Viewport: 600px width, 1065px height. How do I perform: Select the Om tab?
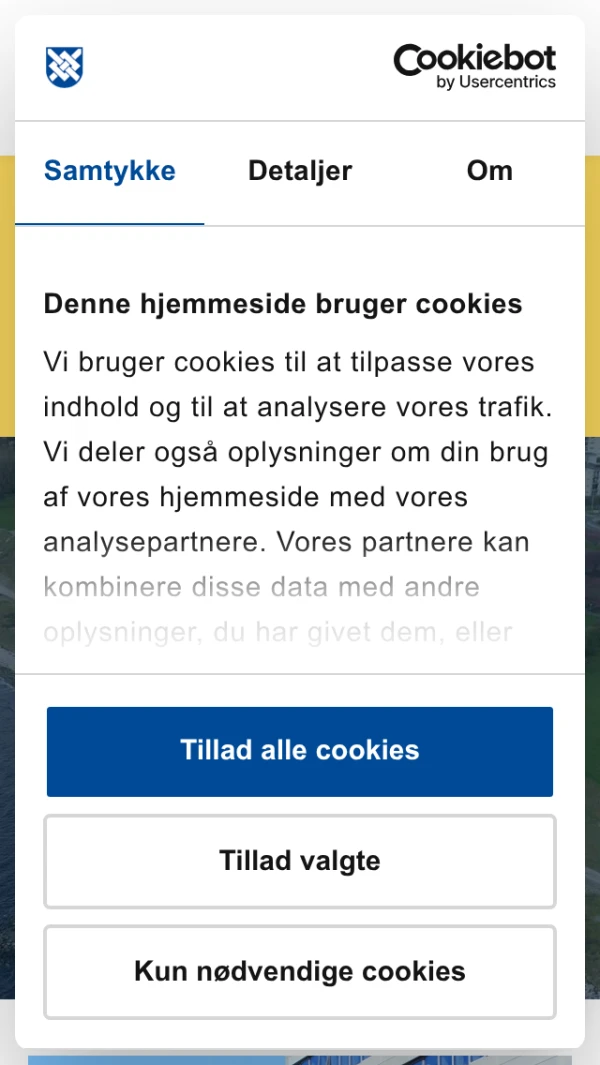click(489, 171)
